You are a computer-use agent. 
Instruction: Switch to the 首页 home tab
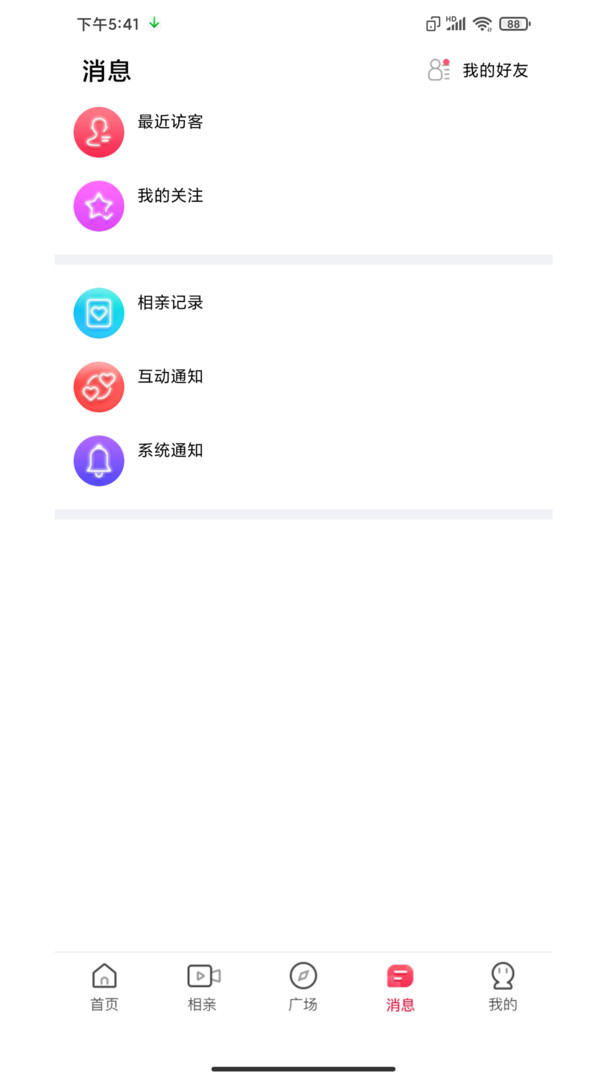[x=104, y=986]
